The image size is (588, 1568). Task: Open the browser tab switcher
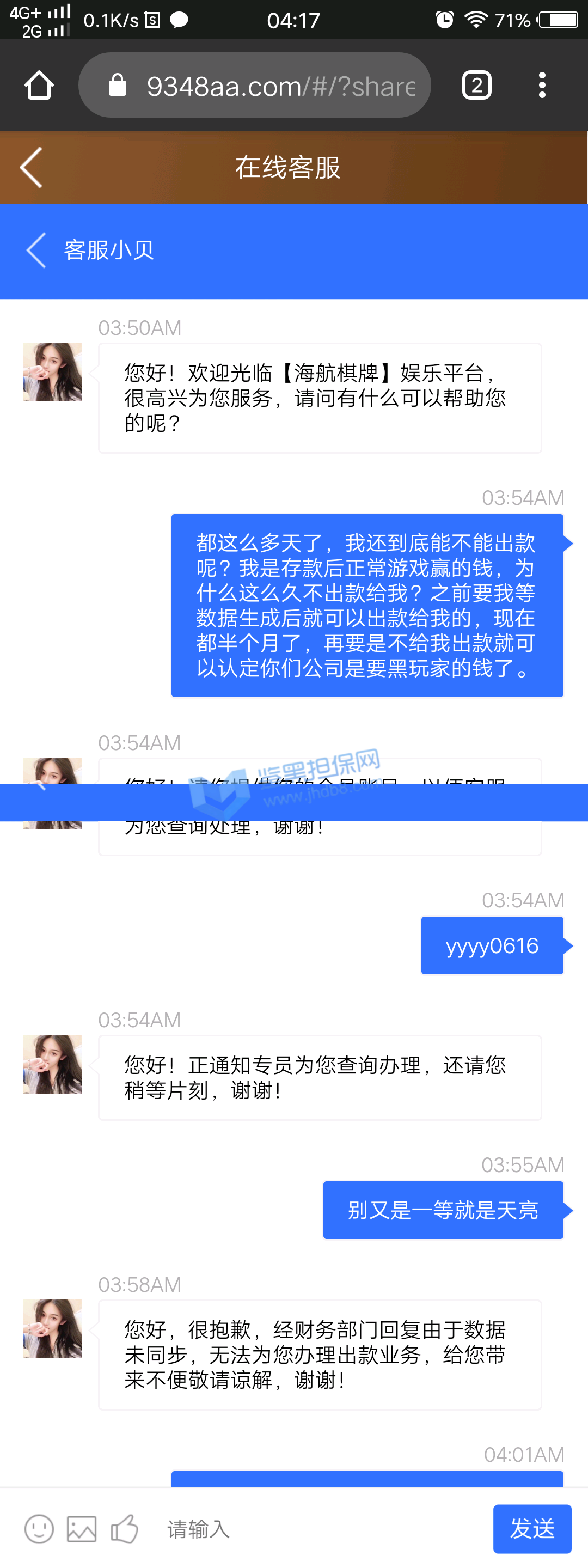[x=476, y=85]
